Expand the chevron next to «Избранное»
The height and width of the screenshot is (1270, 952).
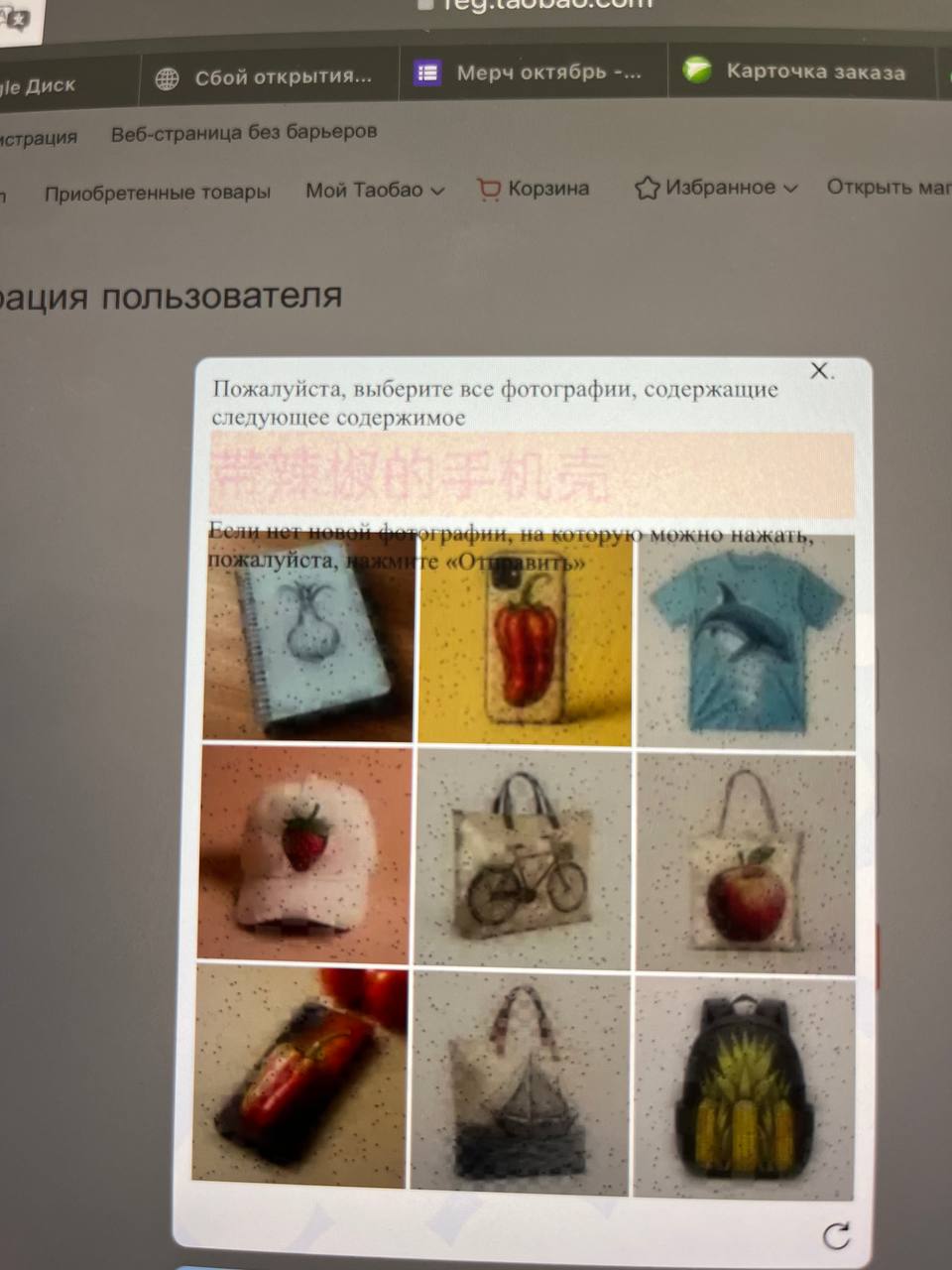pyautogui.click(x=789, y=187)
